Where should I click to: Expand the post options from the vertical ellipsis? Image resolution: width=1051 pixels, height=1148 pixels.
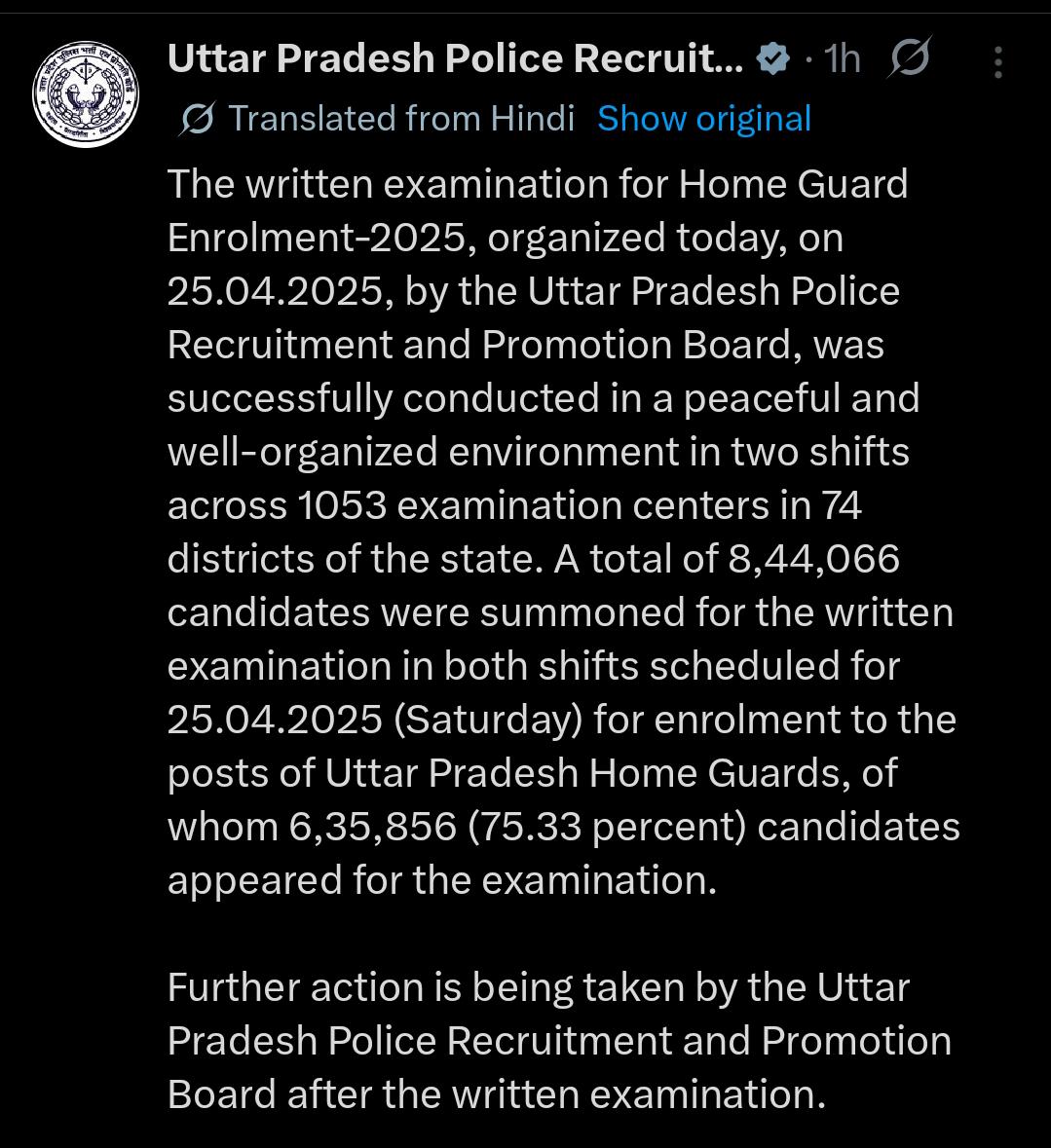(997, 61)
